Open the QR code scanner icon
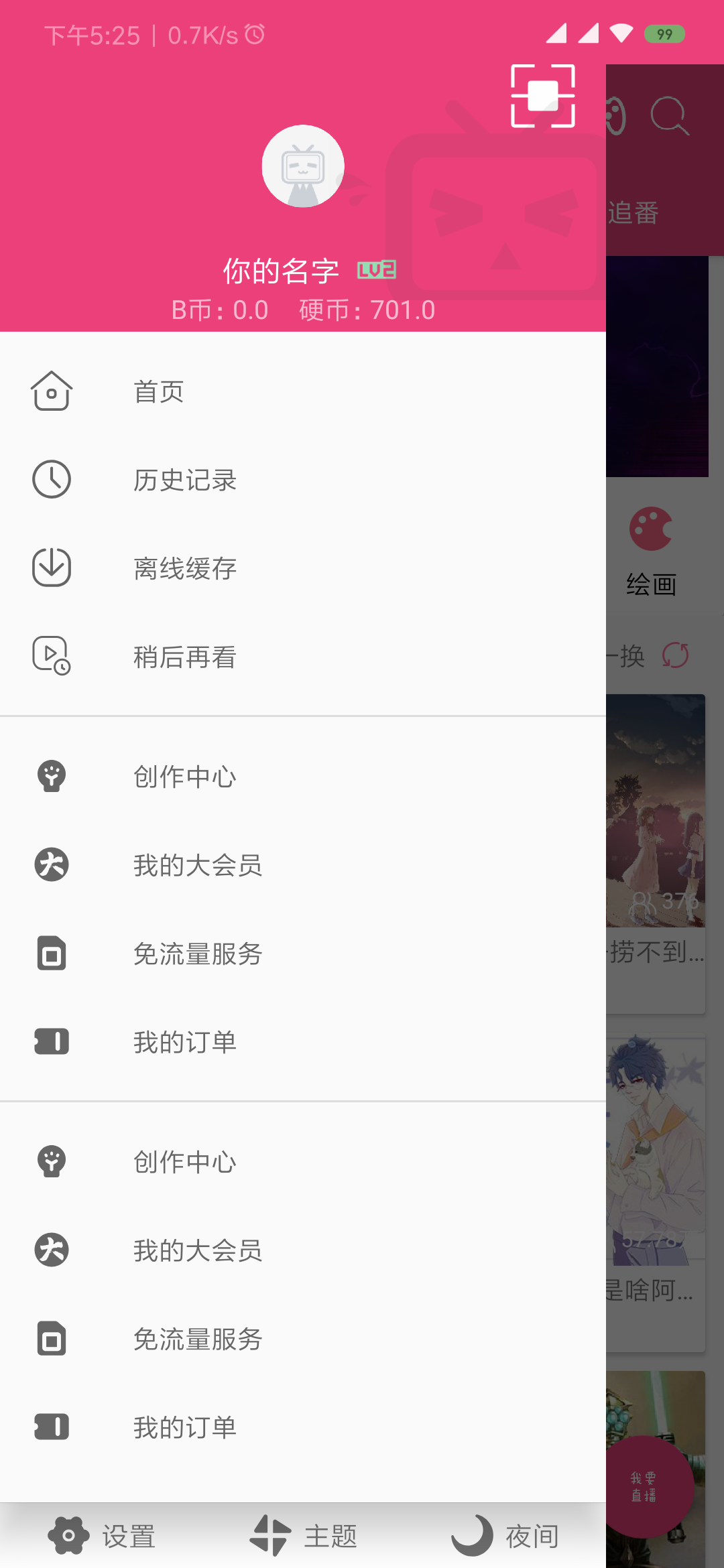 click(x=543, y=96)
